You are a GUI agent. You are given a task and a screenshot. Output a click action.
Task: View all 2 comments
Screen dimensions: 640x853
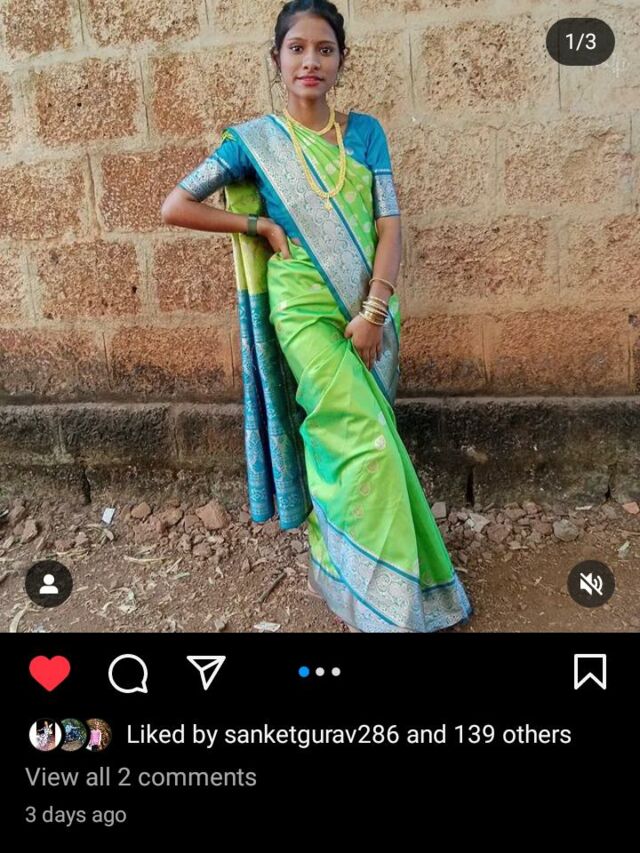141,777
